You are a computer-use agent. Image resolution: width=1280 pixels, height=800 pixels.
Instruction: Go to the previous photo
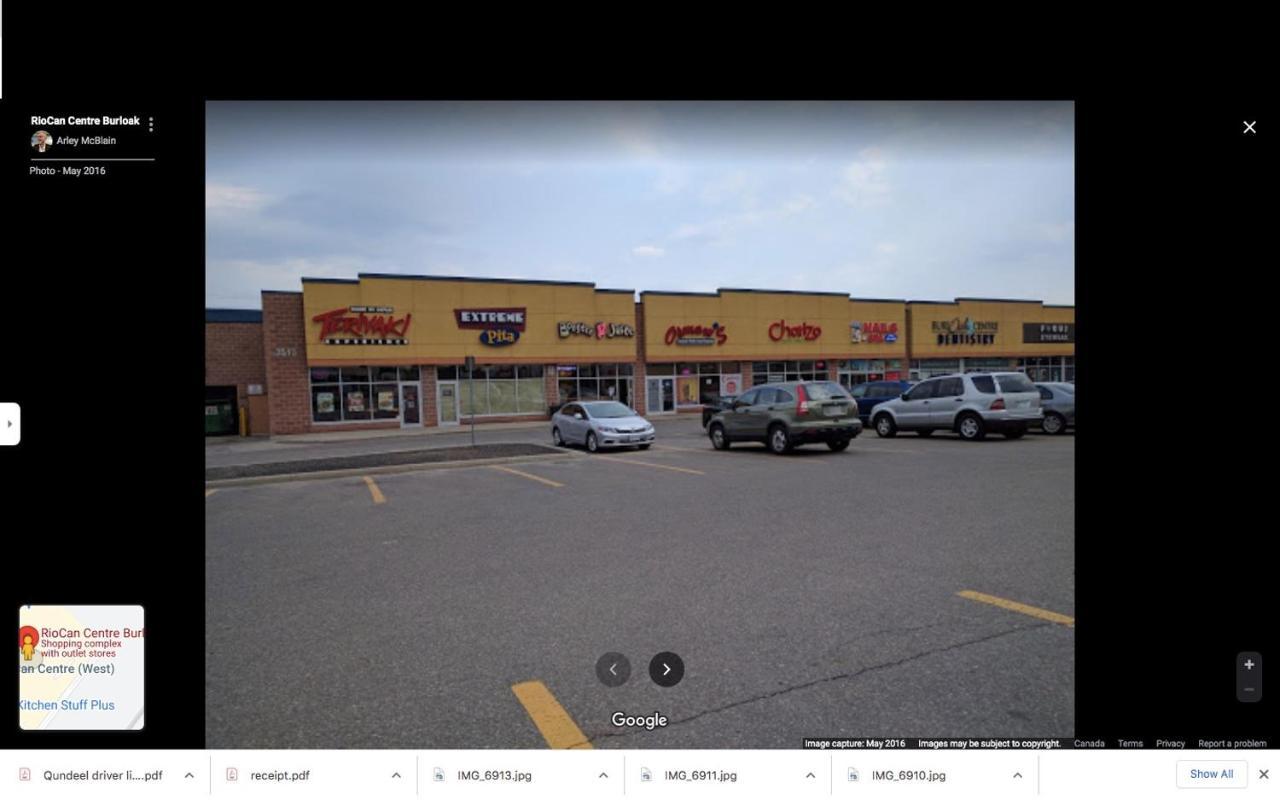point(613,669)
